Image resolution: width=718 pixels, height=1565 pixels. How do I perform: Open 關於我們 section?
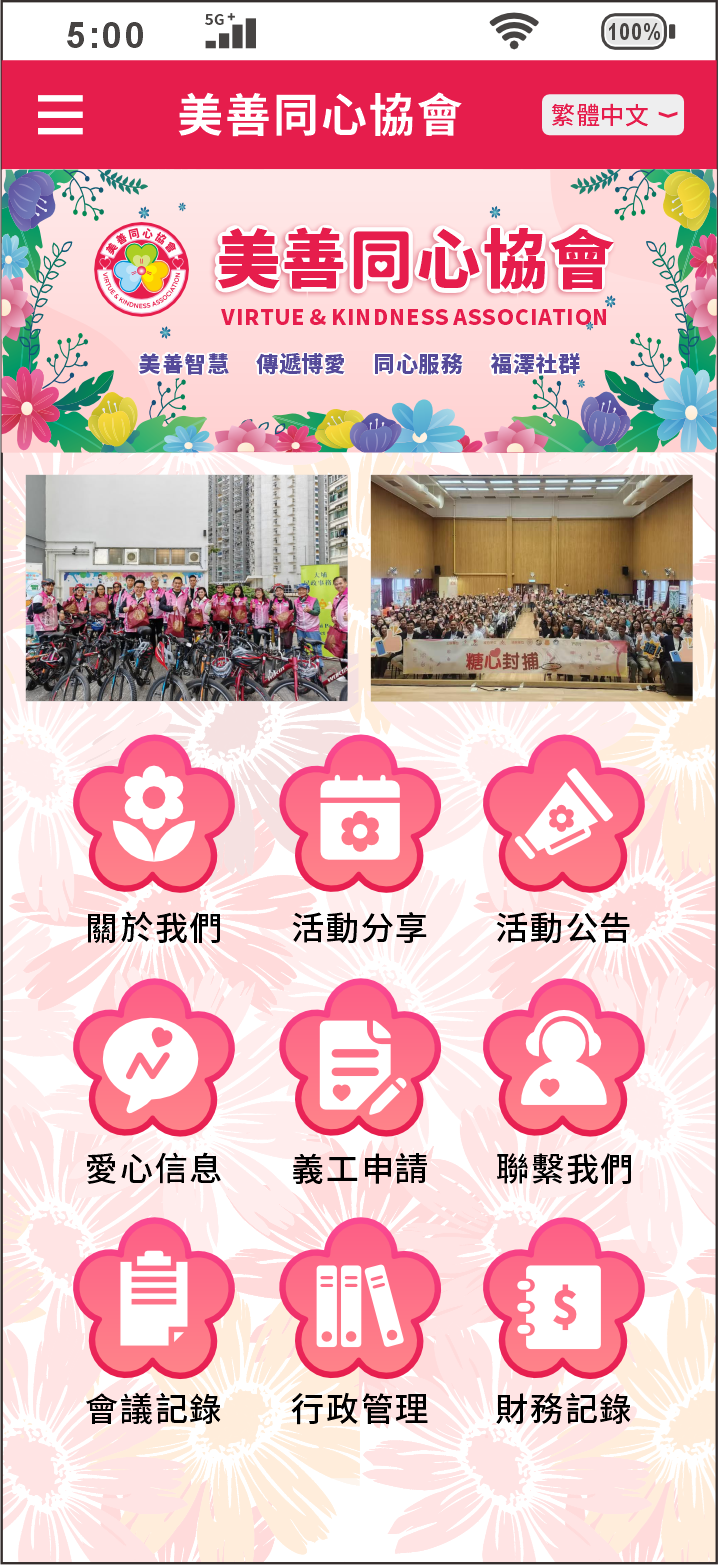154,815
